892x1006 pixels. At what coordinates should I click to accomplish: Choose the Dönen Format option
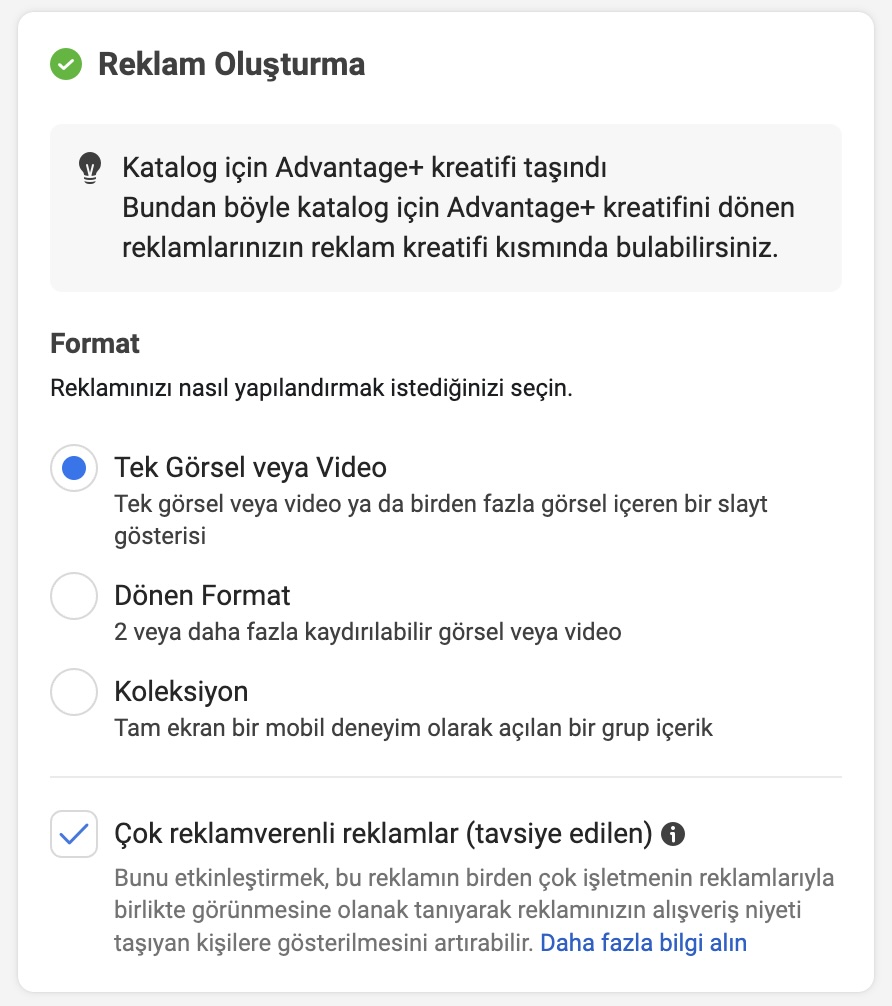(x=74, y=596)
